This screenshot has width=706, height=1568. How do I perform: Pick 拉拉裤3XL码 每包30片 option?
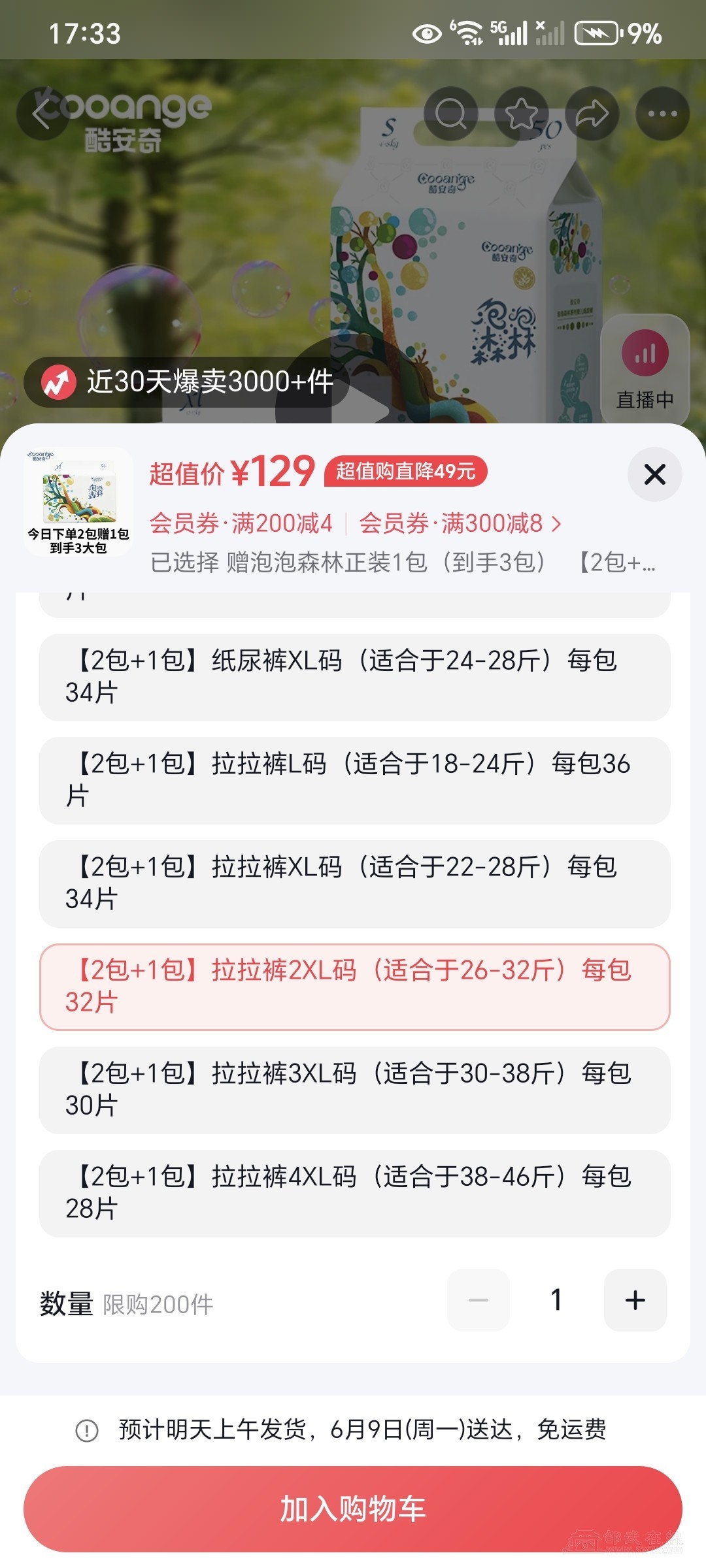pos(354,1090)
